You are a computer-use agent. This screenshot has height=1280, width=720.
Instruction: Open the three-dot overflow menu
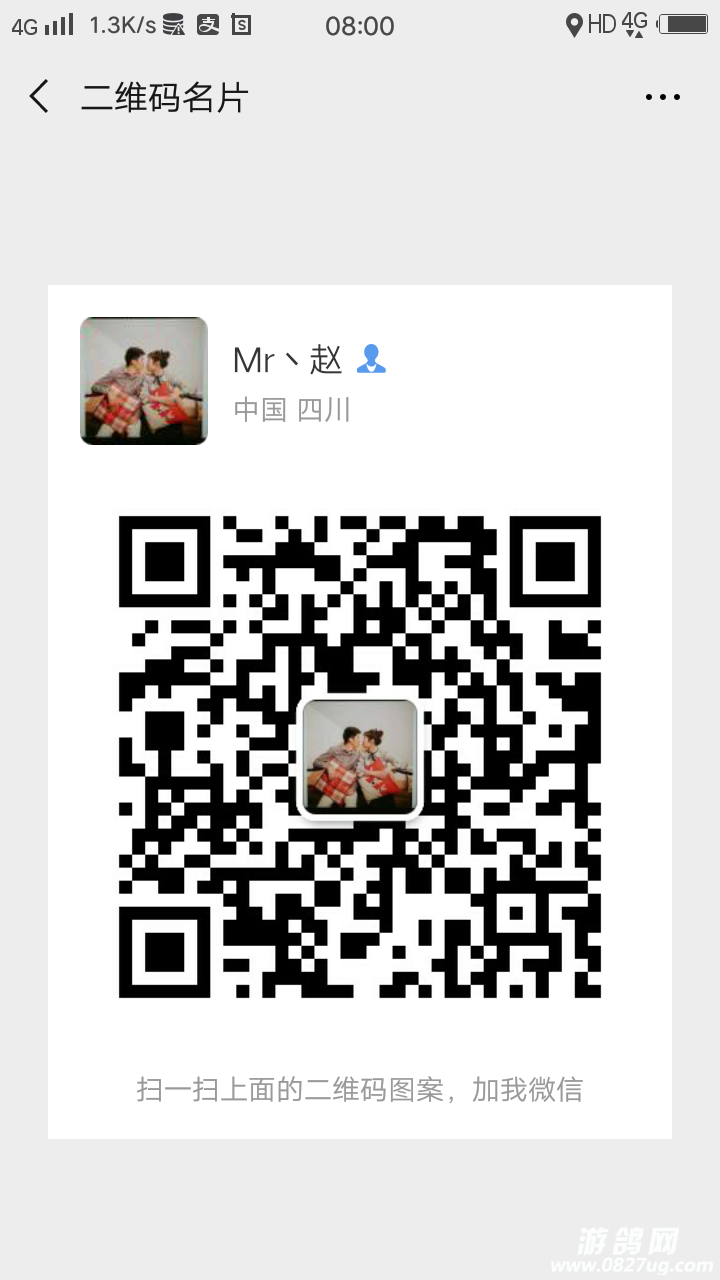point(662,97)
